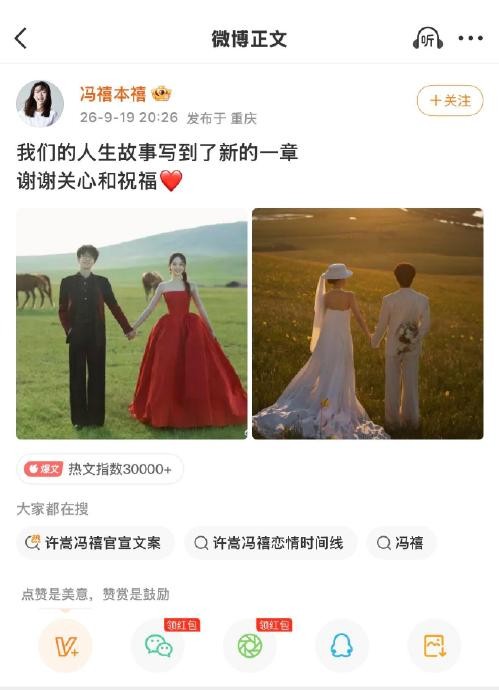Search 许嵩冯禧恋情时间线
The height and width of the screenshot is (690, 499).
(x=270, y=543)
